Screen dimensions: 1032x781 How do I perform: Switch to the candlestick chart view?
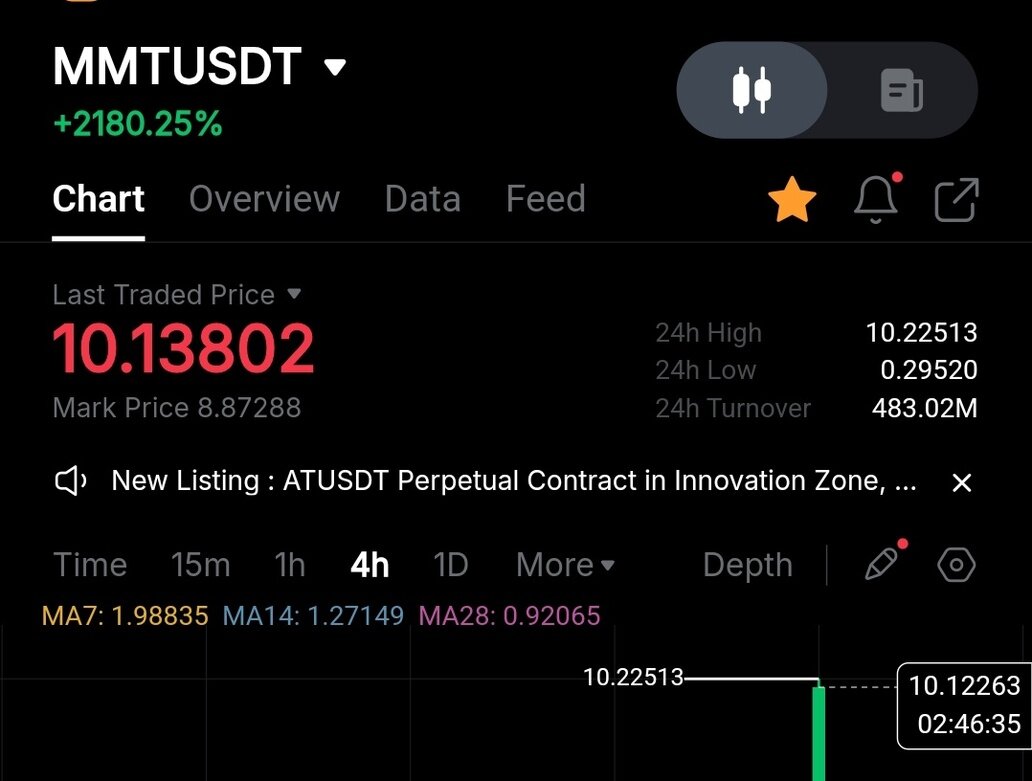[x=752, y=90]
